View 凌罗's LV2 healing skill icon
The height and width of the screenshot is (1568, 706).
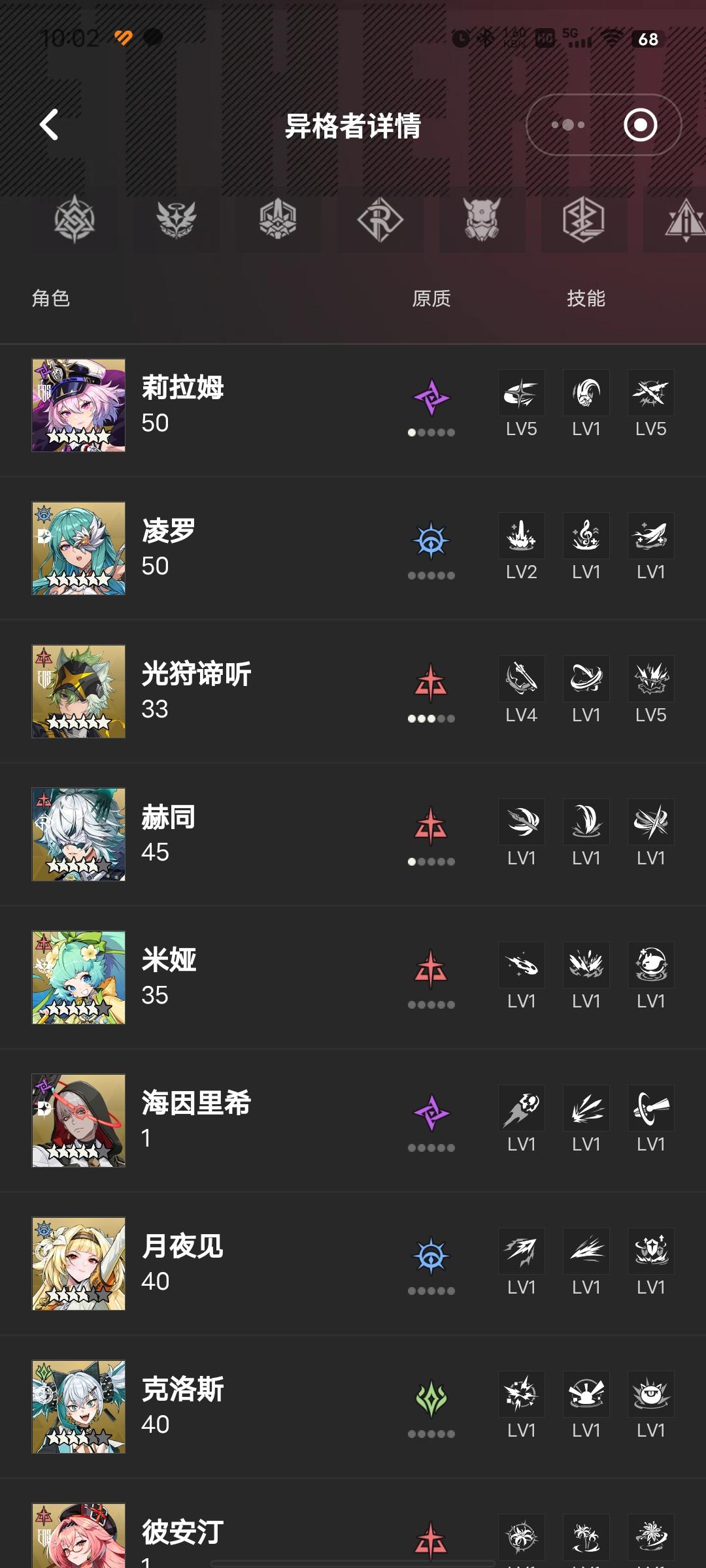point(521,535)
